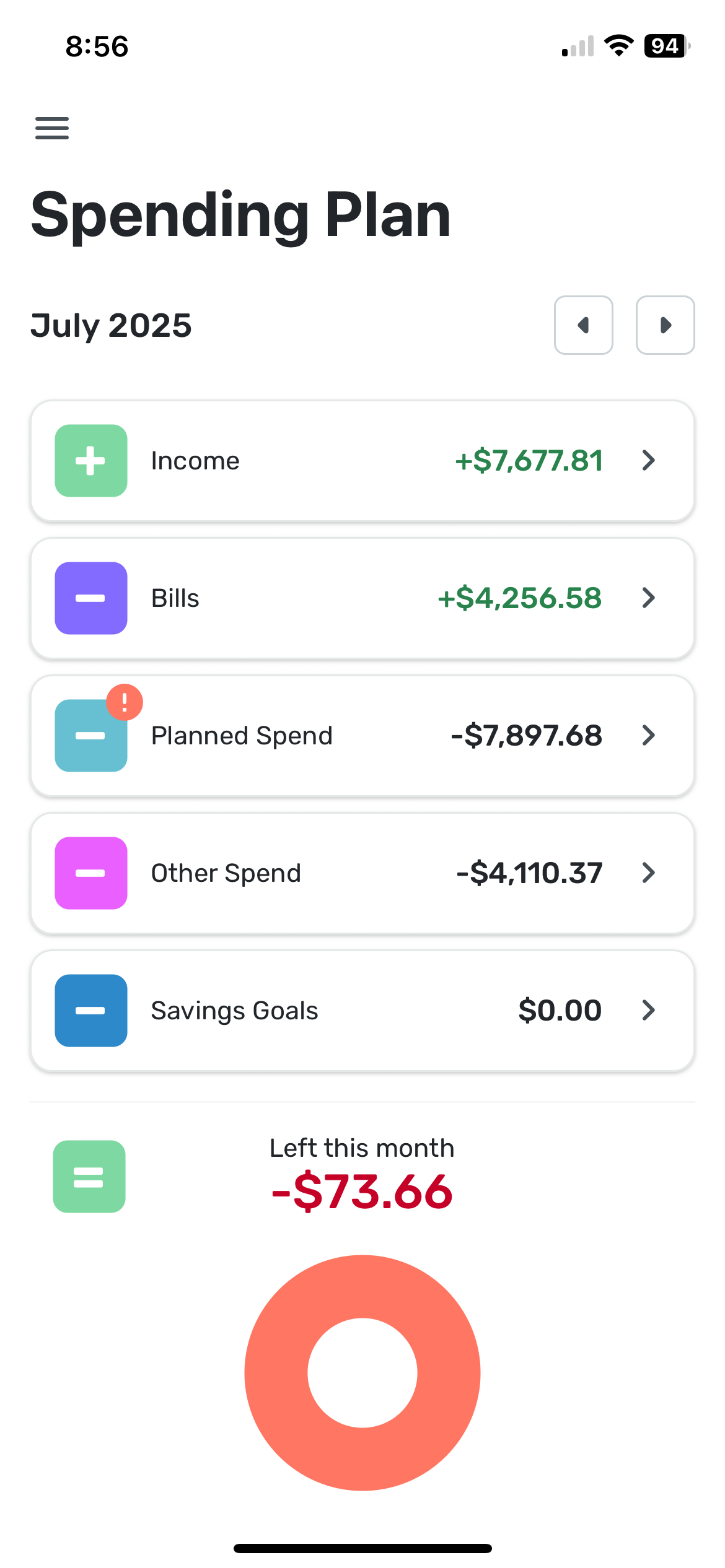Advance to the next month
725x1568 pixels.
(665, 325)
